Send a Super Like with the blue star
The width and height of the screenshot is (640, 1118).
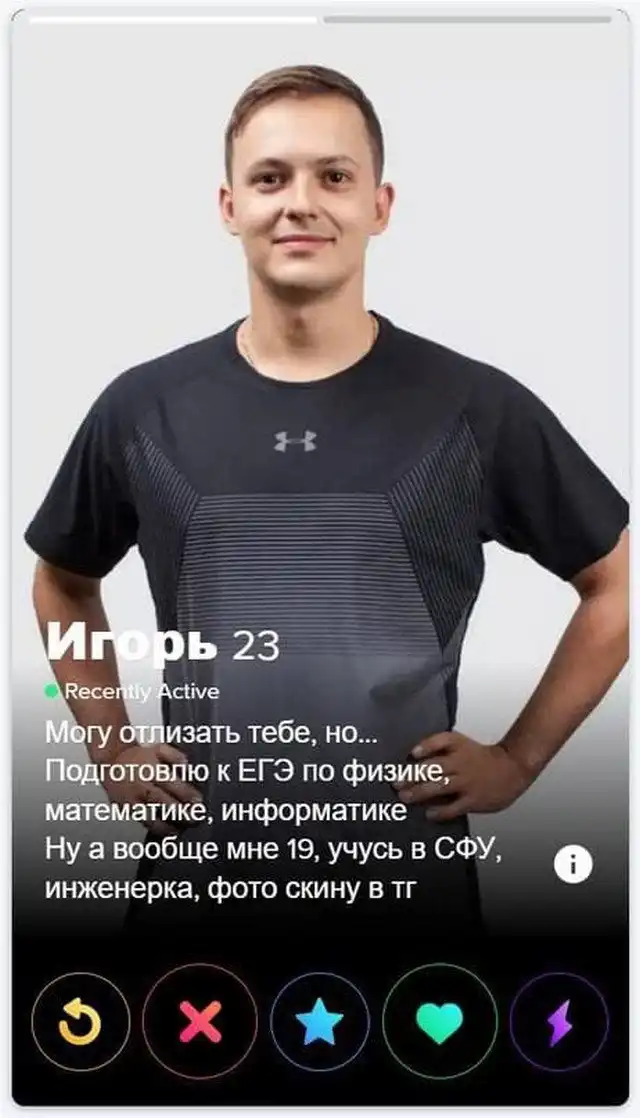coord(320,1022)
